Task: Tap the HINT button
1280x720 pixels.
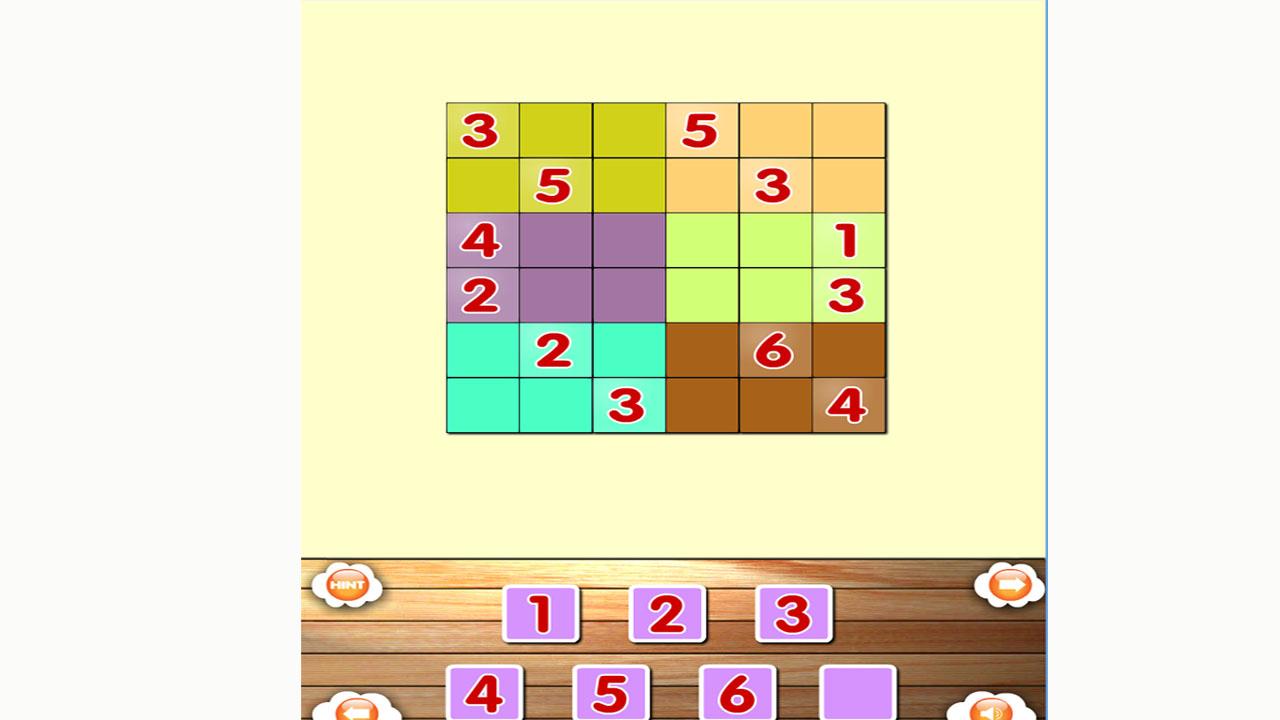Action: pyautogui.click(x=347, y=585)
